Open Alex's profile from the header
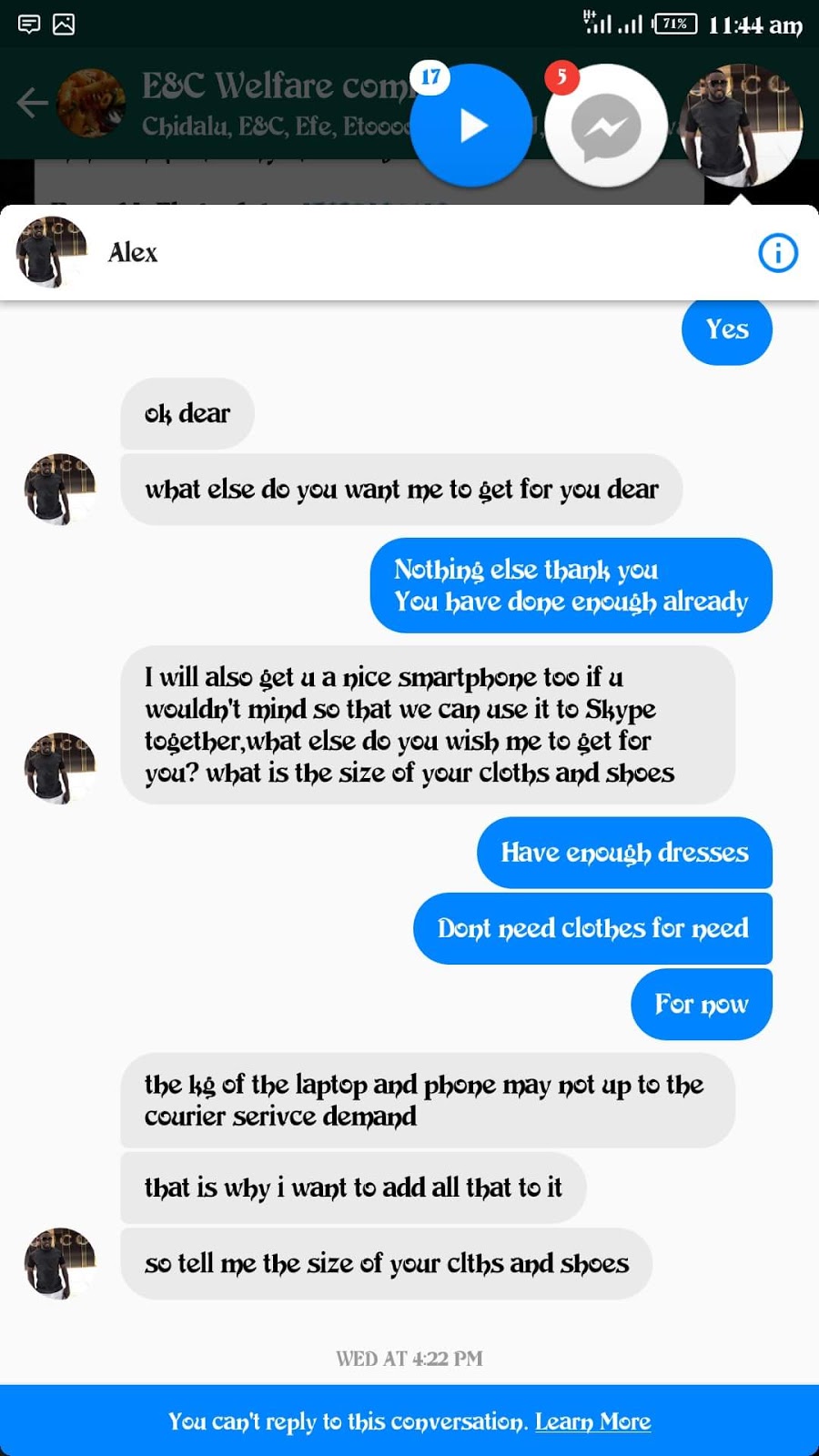The width and height of the screenshot is (819, 1456). tap(132, 252)
